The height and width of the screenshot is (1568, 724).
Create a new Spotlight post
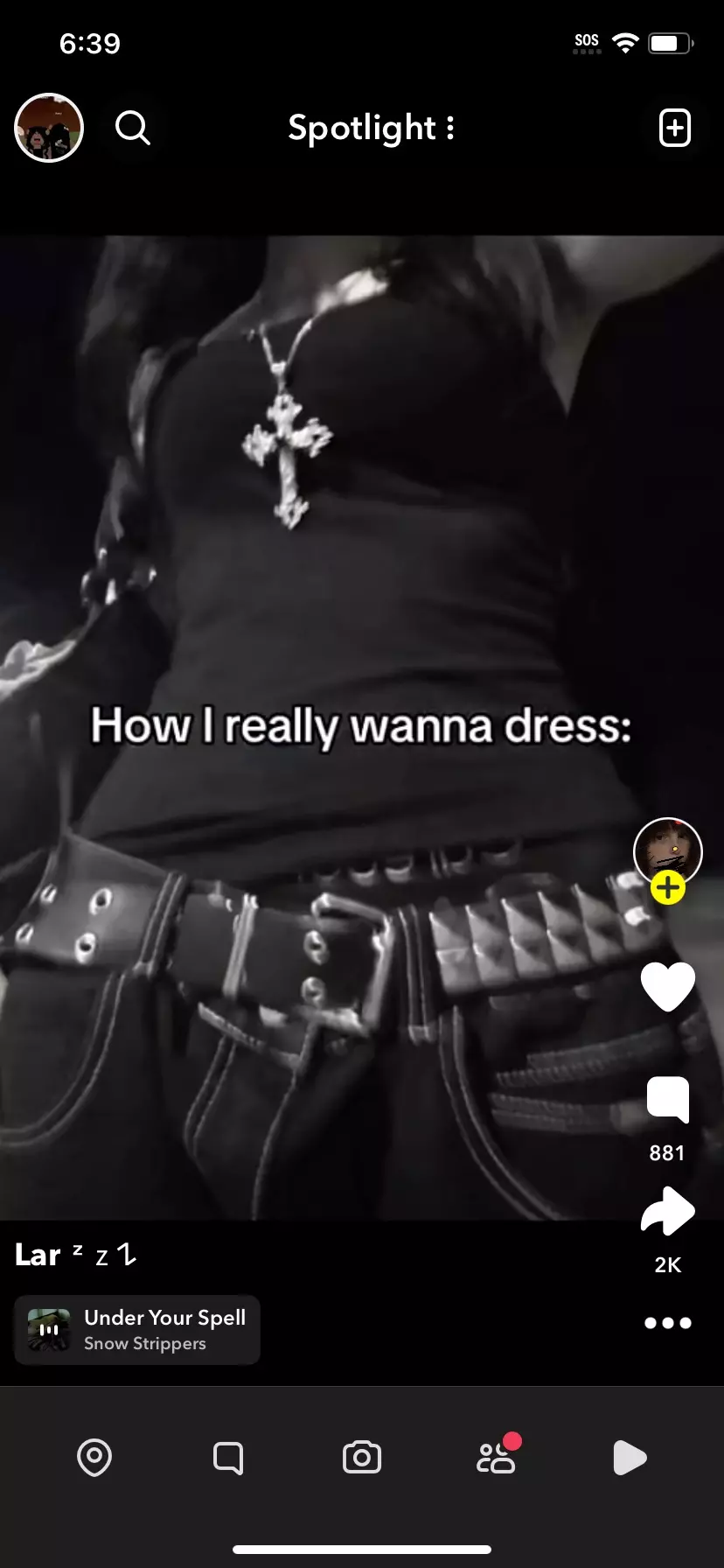tap(674, 129)
